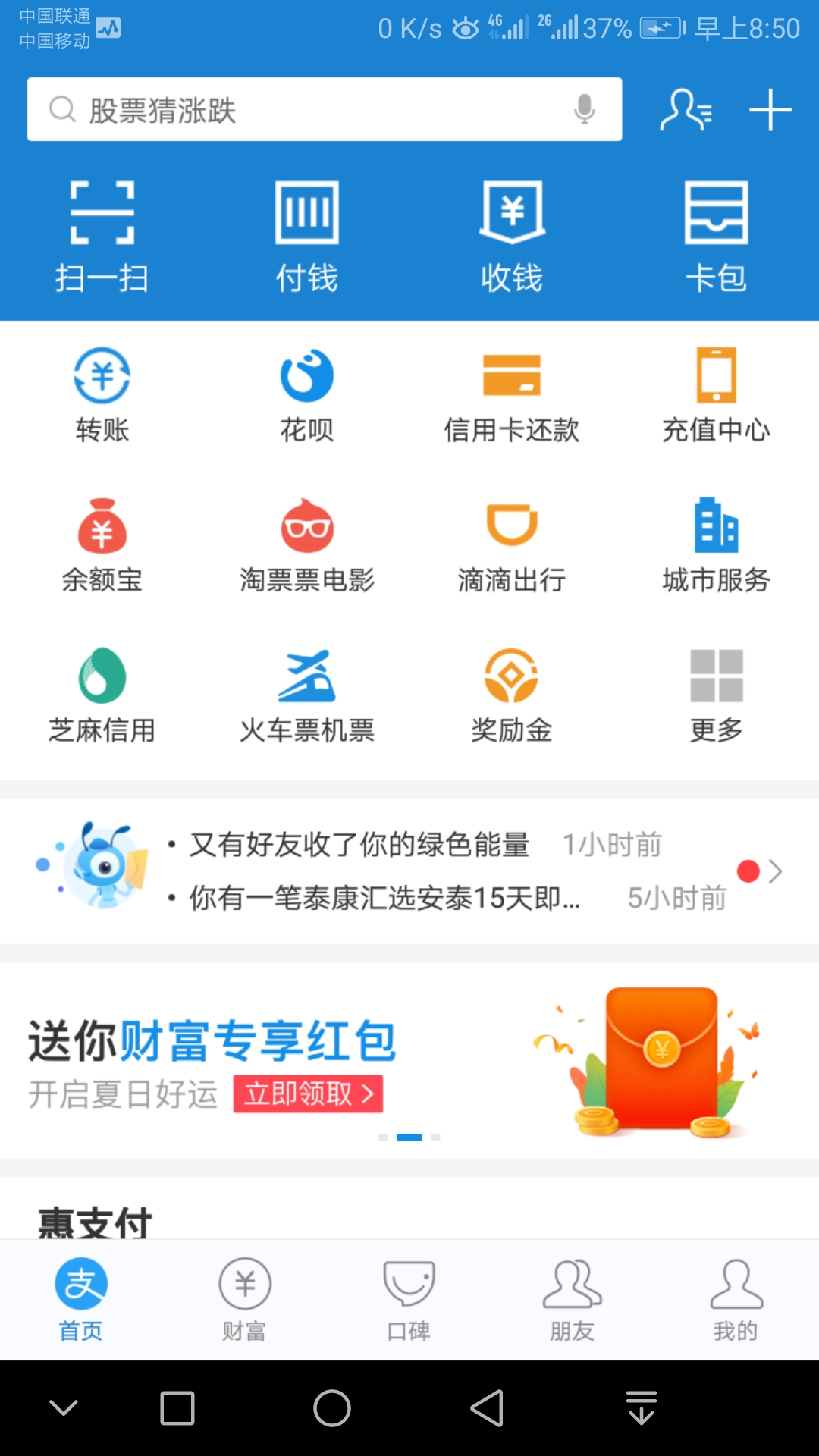819x1456 pixels.
Task: Check 芝麻信用 credit score
Action: pos(102,694)
